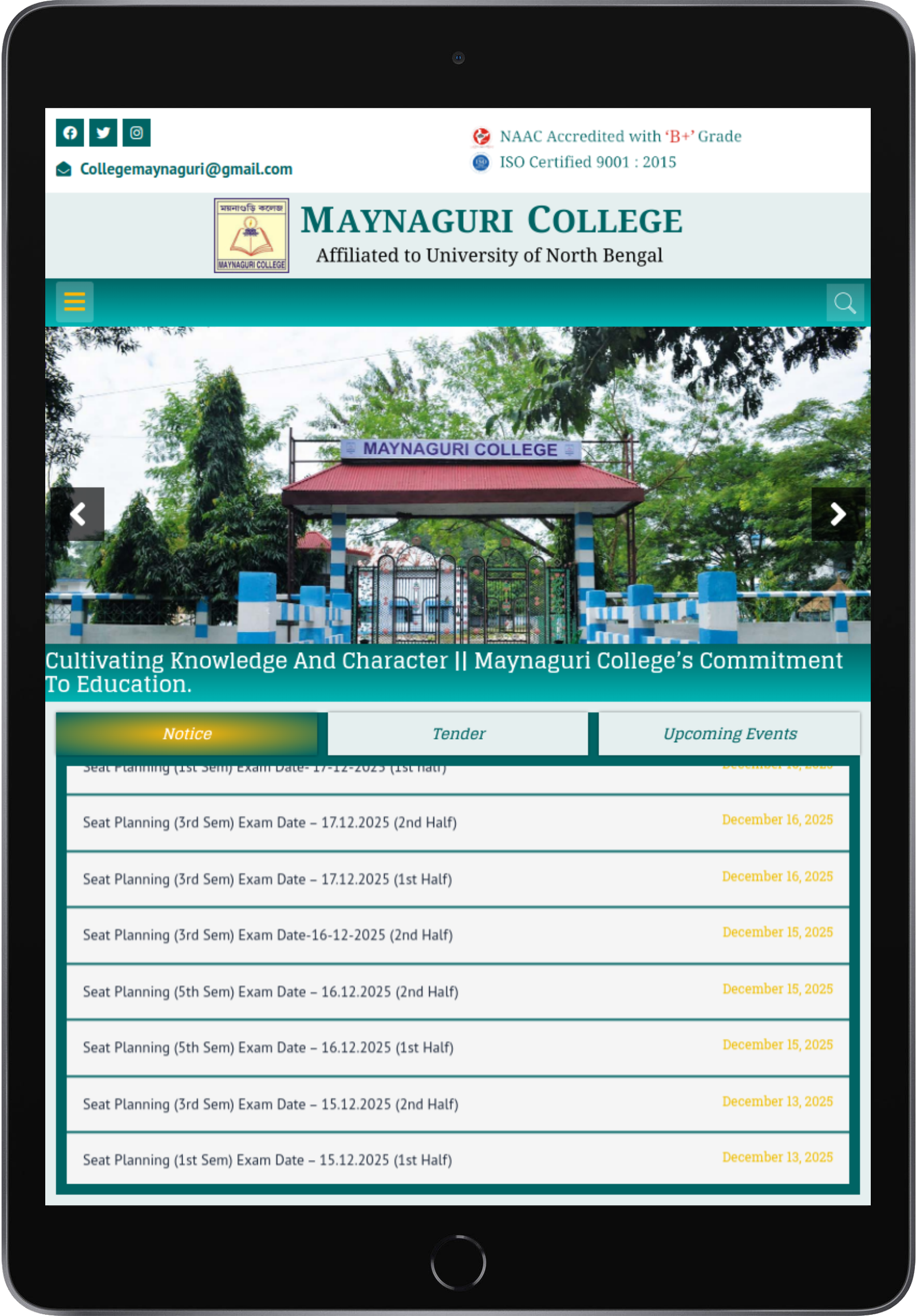Open the college Twitter profile
916x1316 pixels.
coord(103,133)
